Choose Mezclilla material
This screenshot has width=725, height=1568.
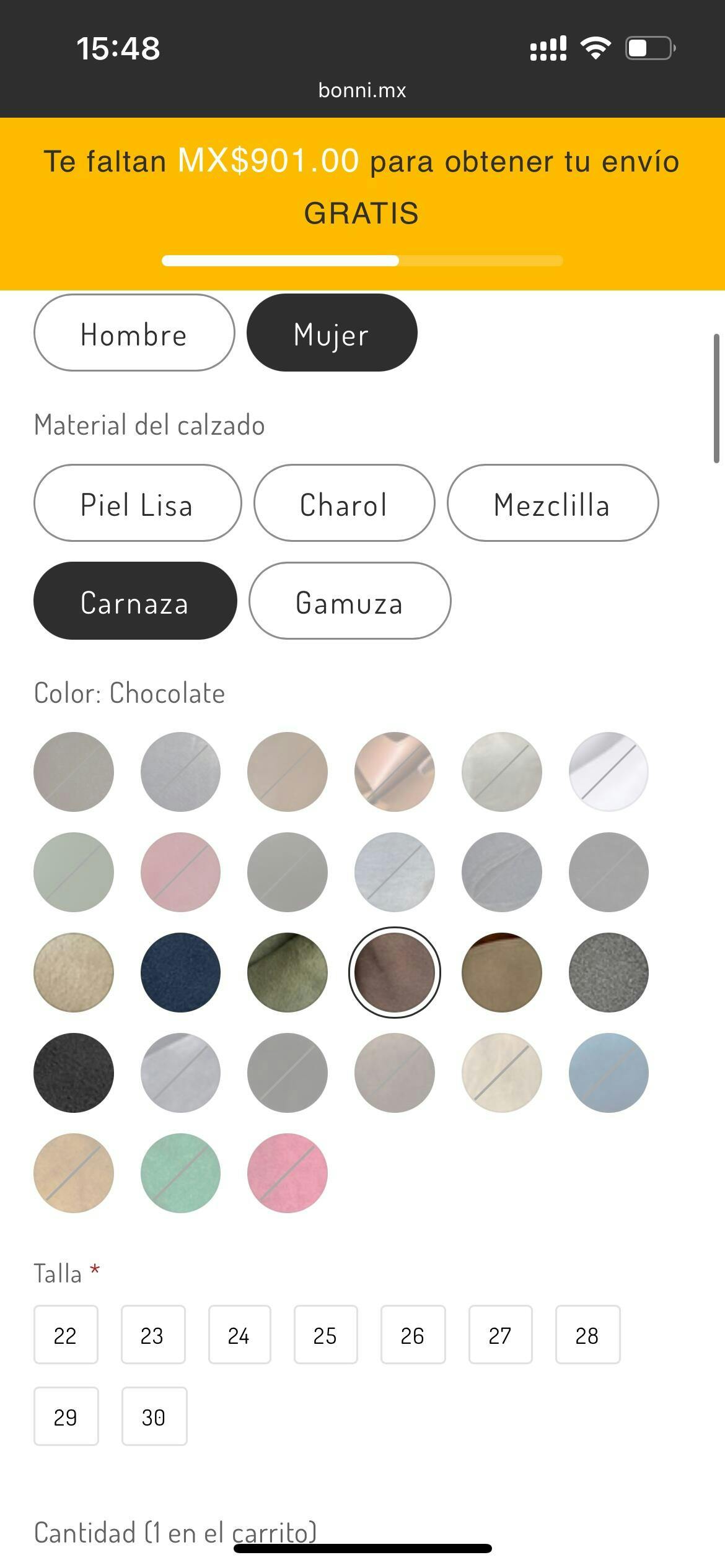pos(552,503)
